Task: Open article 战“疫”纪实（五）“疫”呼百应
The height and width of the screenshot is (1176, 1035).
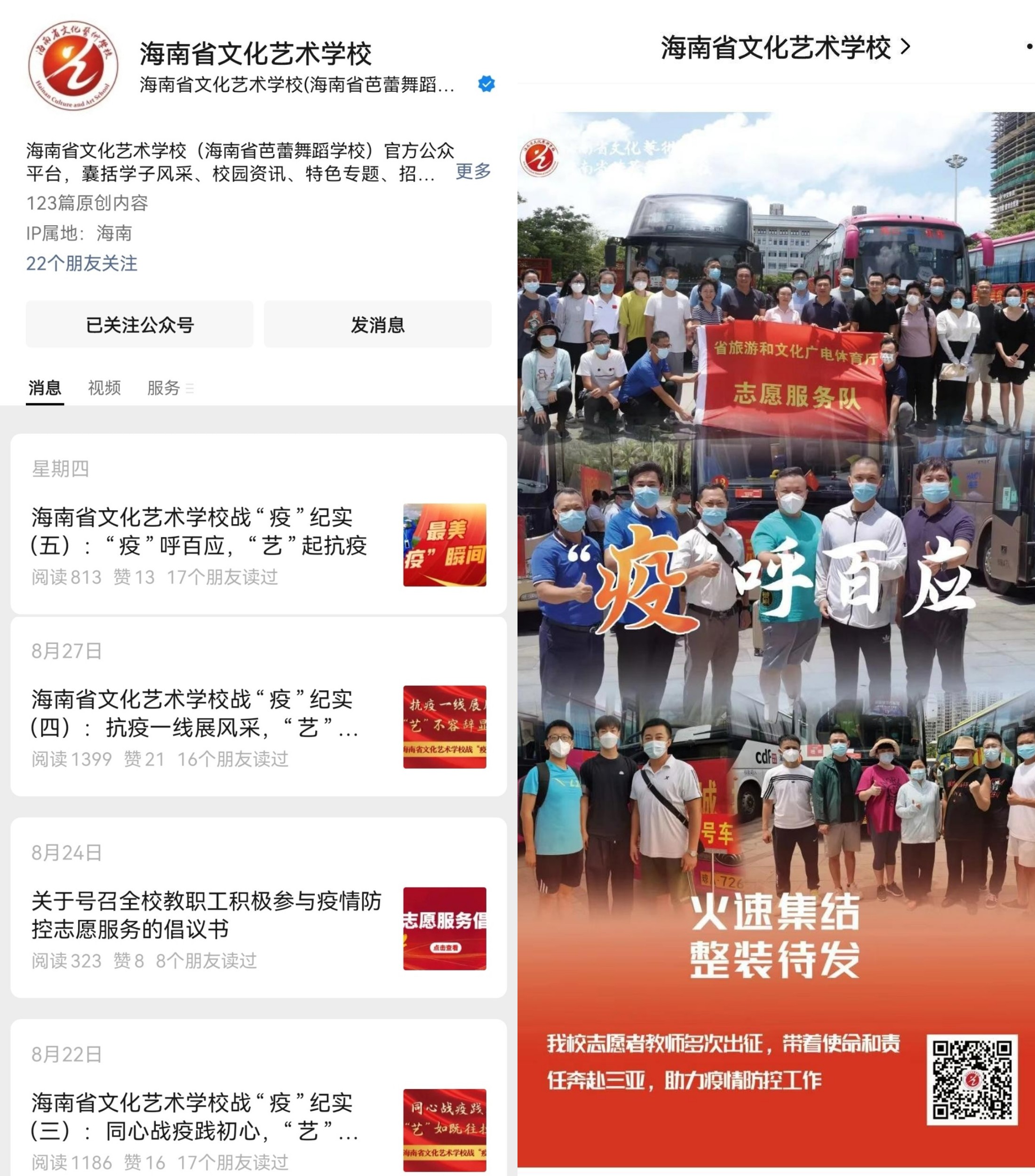Action: coord(199,531)
